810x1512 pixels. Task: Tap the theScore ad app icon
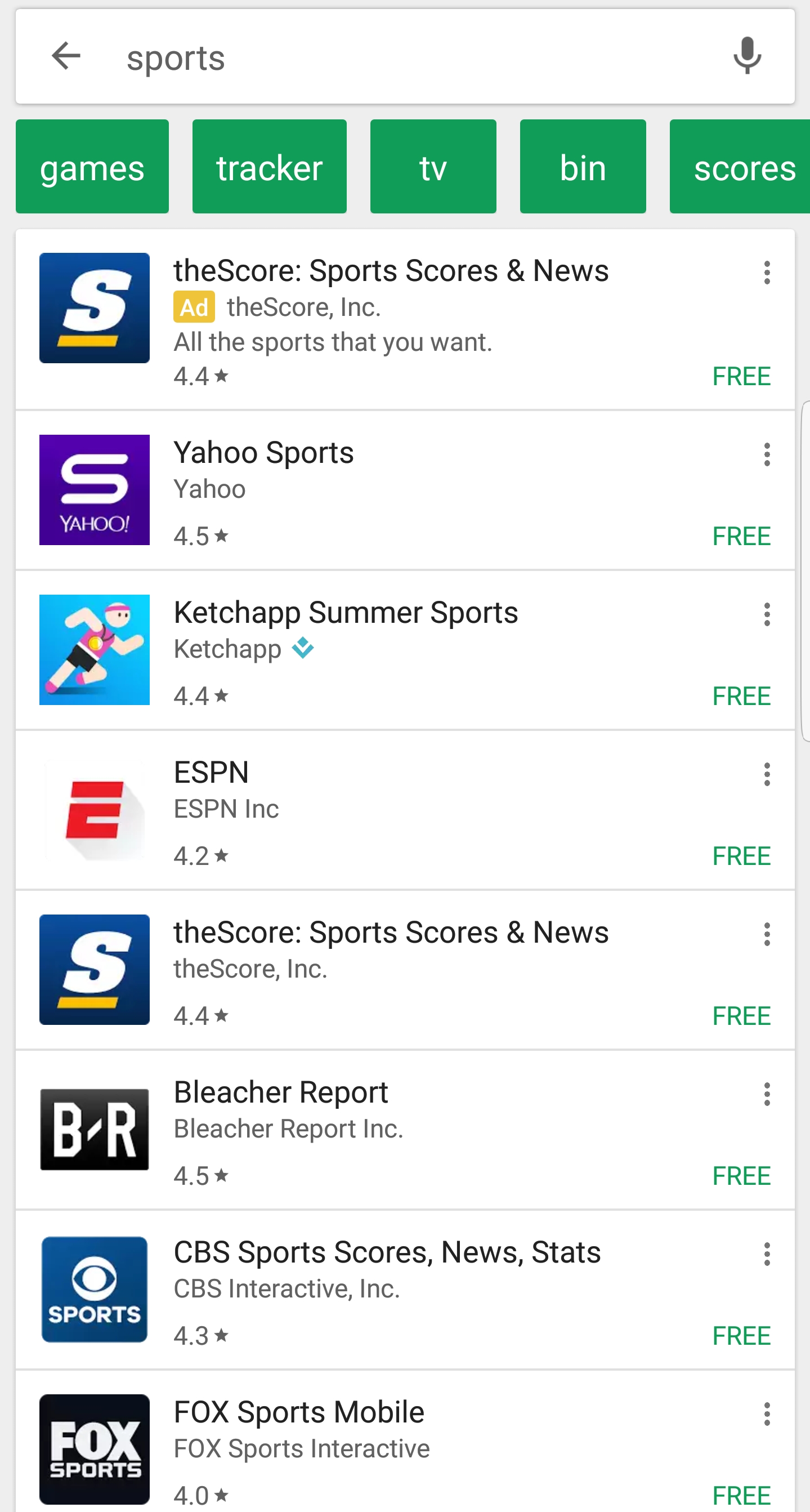tap(94, 307)
